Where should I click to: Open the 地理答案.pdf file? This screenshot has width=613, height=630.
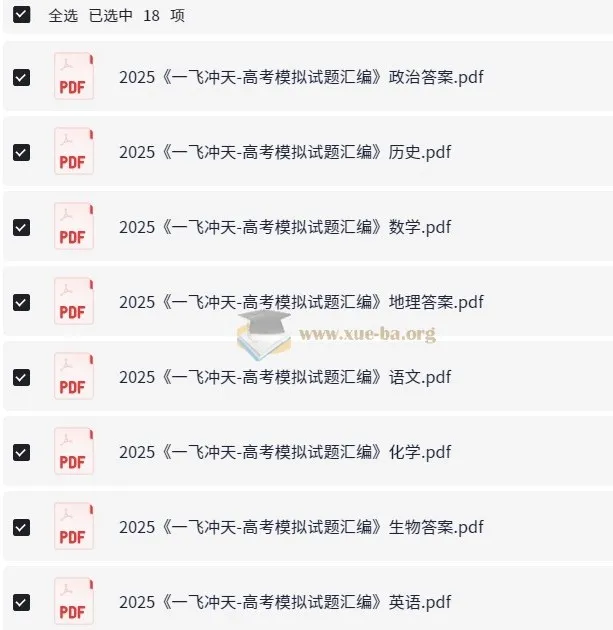click(301, 302)
